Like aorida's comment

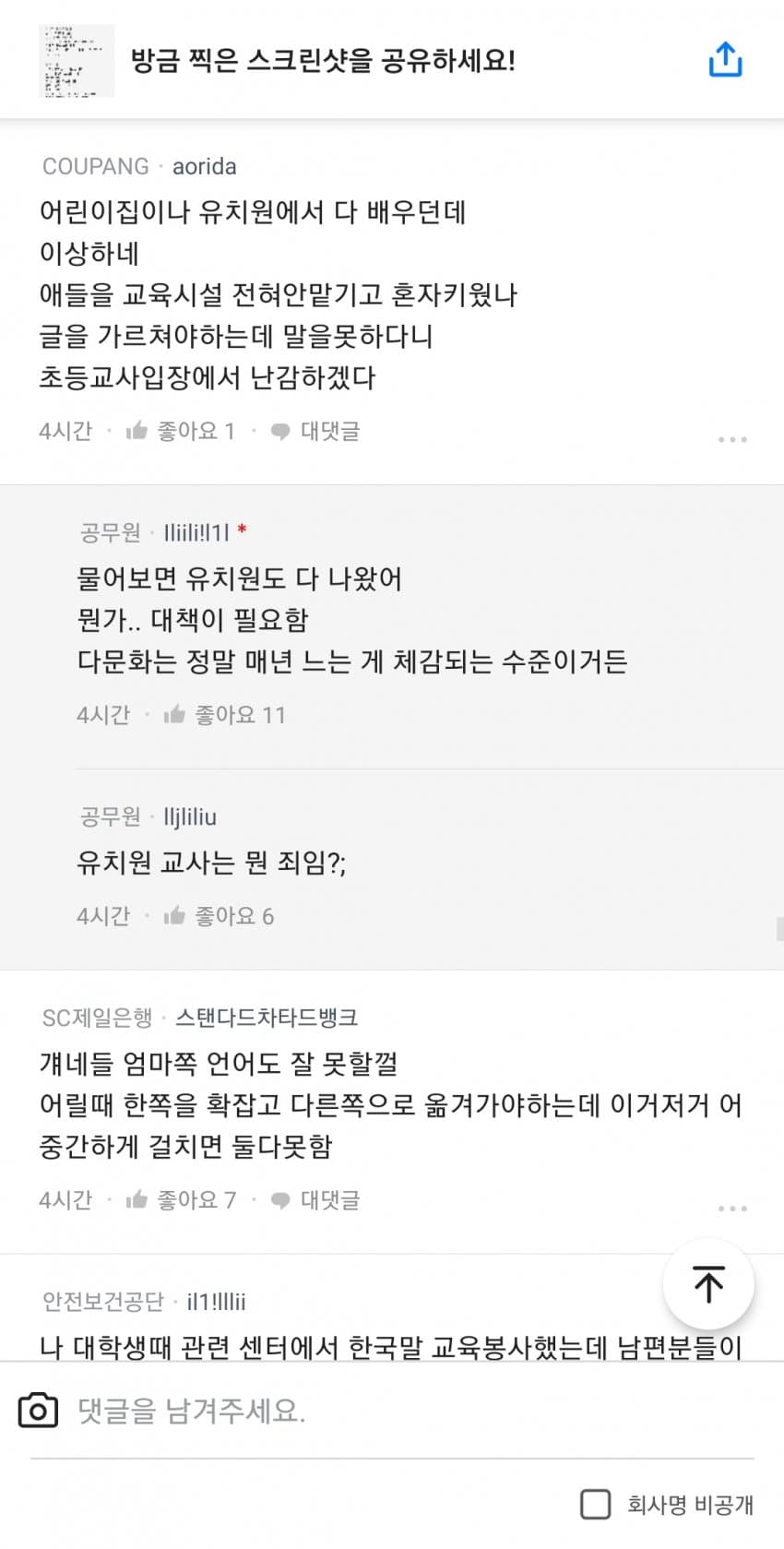(x=181, y=431)
